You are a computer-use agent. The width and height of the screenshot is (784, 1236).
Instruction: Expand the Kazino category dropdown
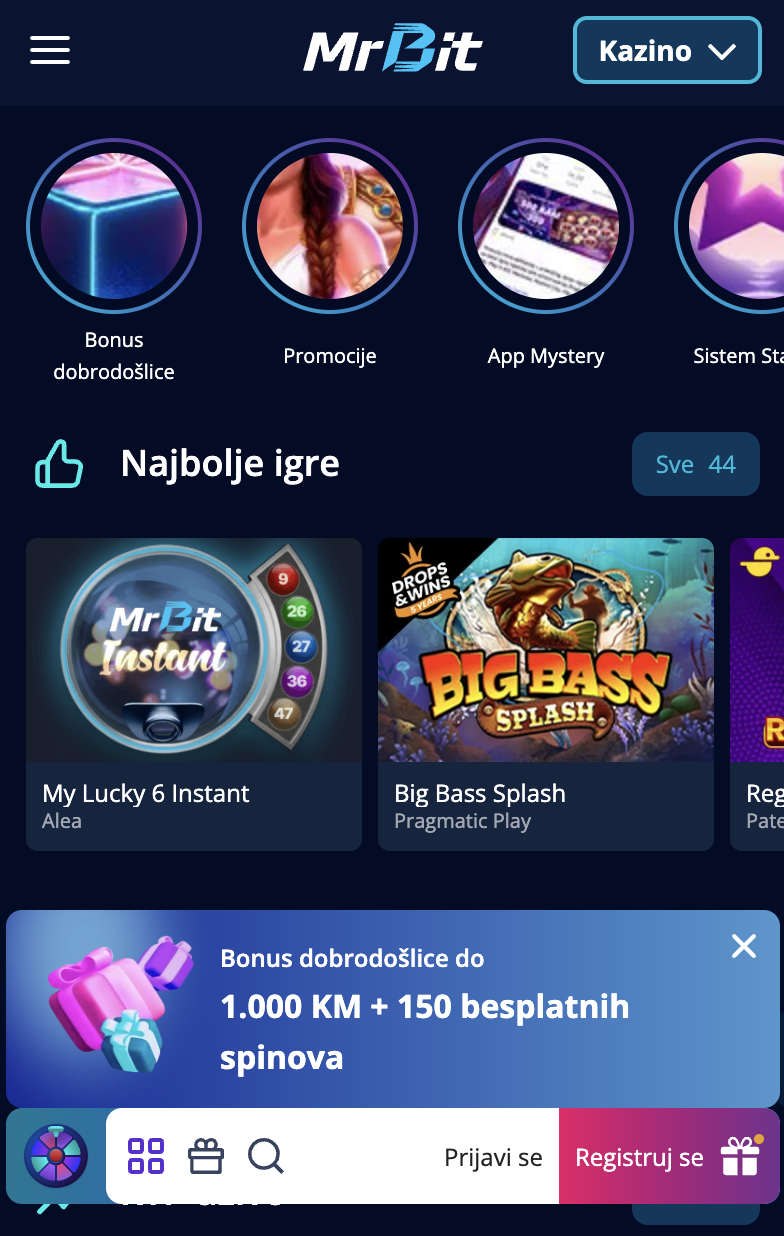[667, 50]
